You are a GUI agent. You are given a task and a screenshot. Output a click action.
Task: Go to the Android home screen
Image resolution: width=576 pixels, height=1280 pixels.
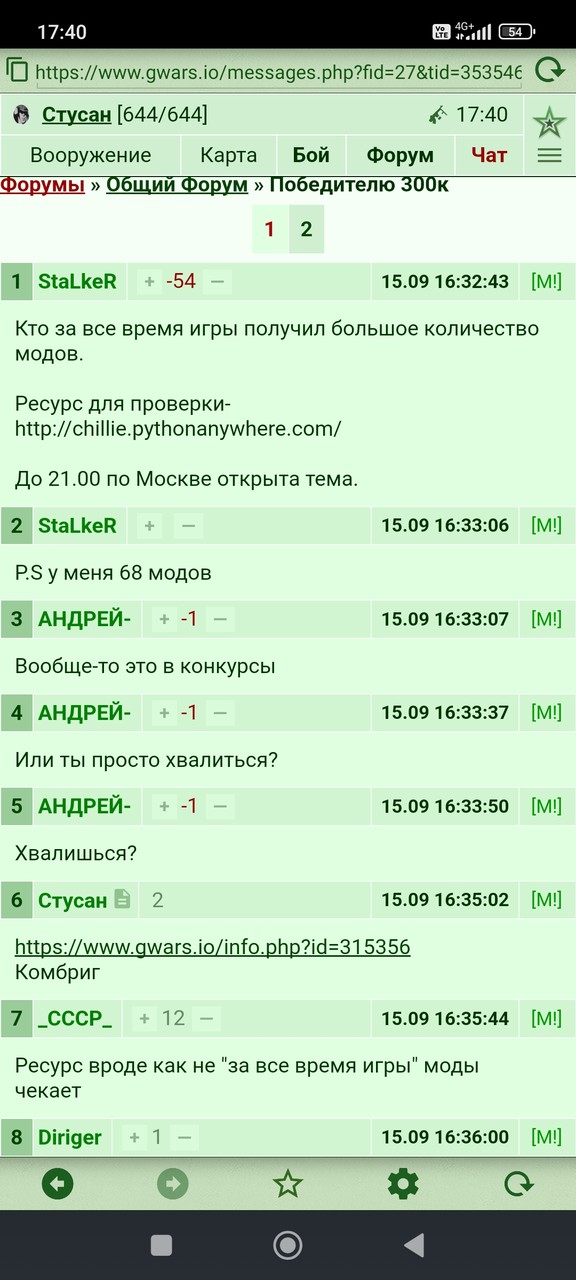[288, 1244]
